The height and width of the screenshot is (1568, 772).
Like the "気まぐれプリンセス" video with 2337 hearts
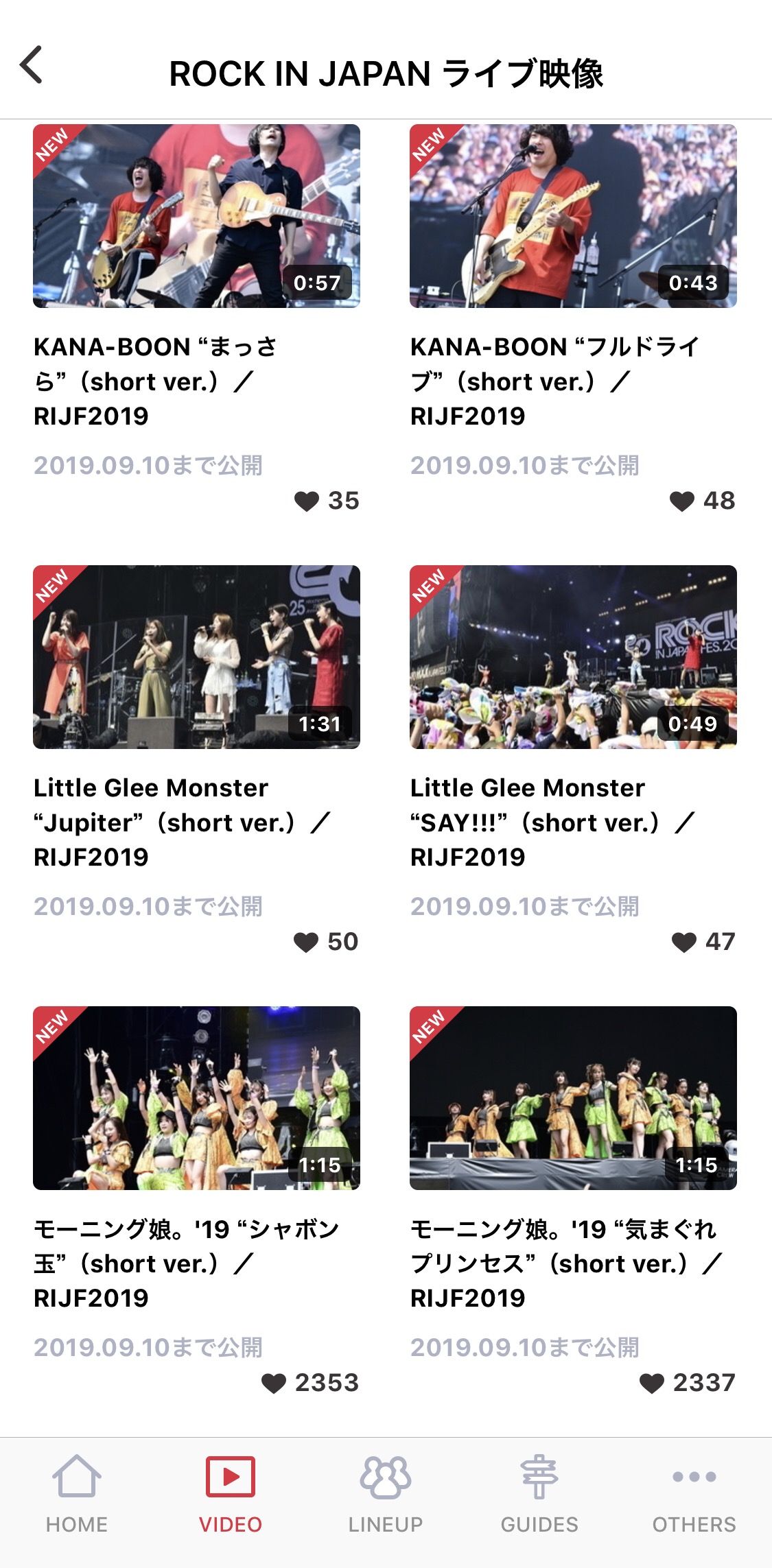coord(652,1383)
